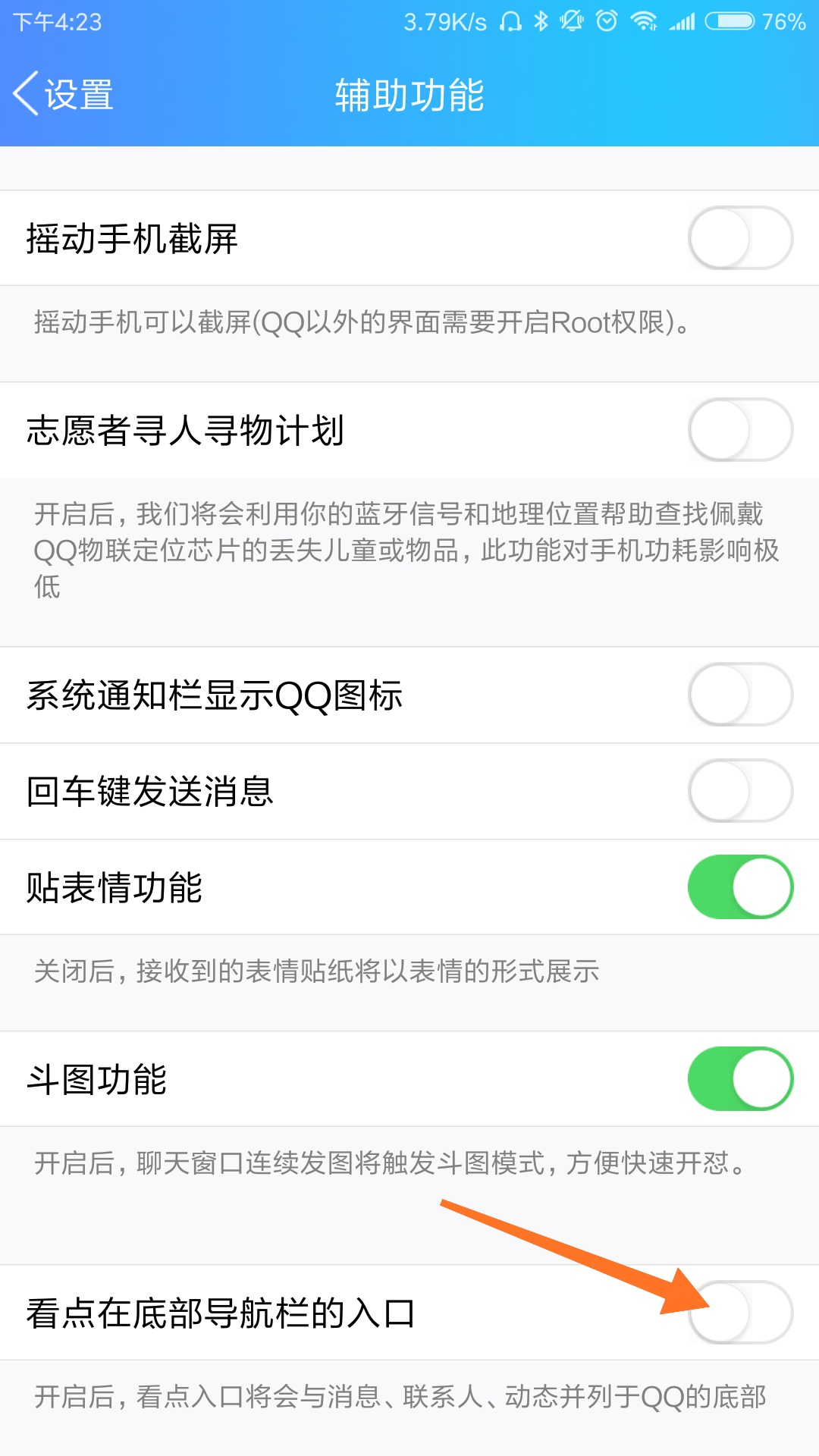
Task: Enable 系统通知栏显示QQ图标
Action: (740, 695)
